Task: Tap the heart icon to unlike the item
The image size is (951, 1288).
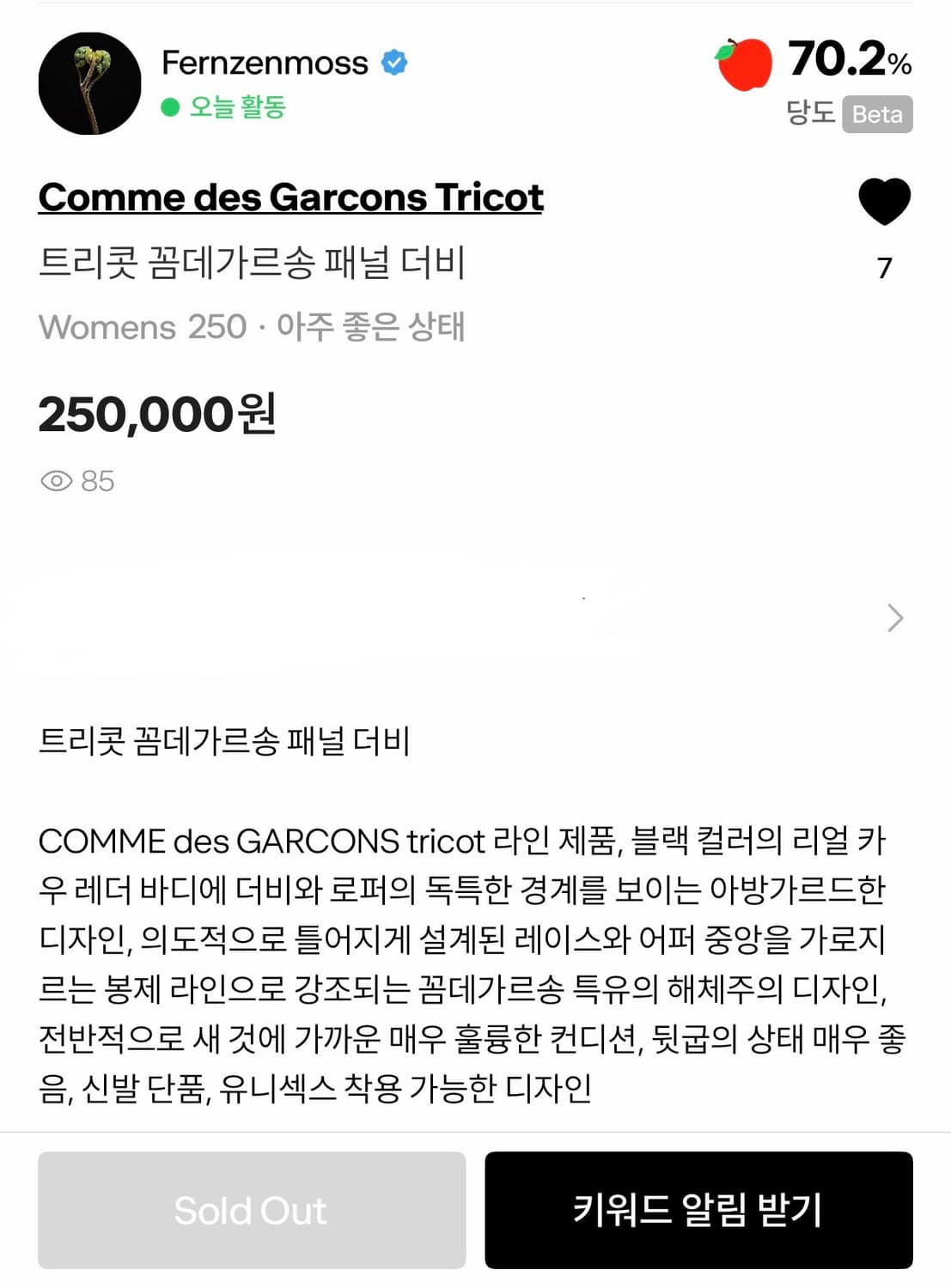Action: coord(885,200)
